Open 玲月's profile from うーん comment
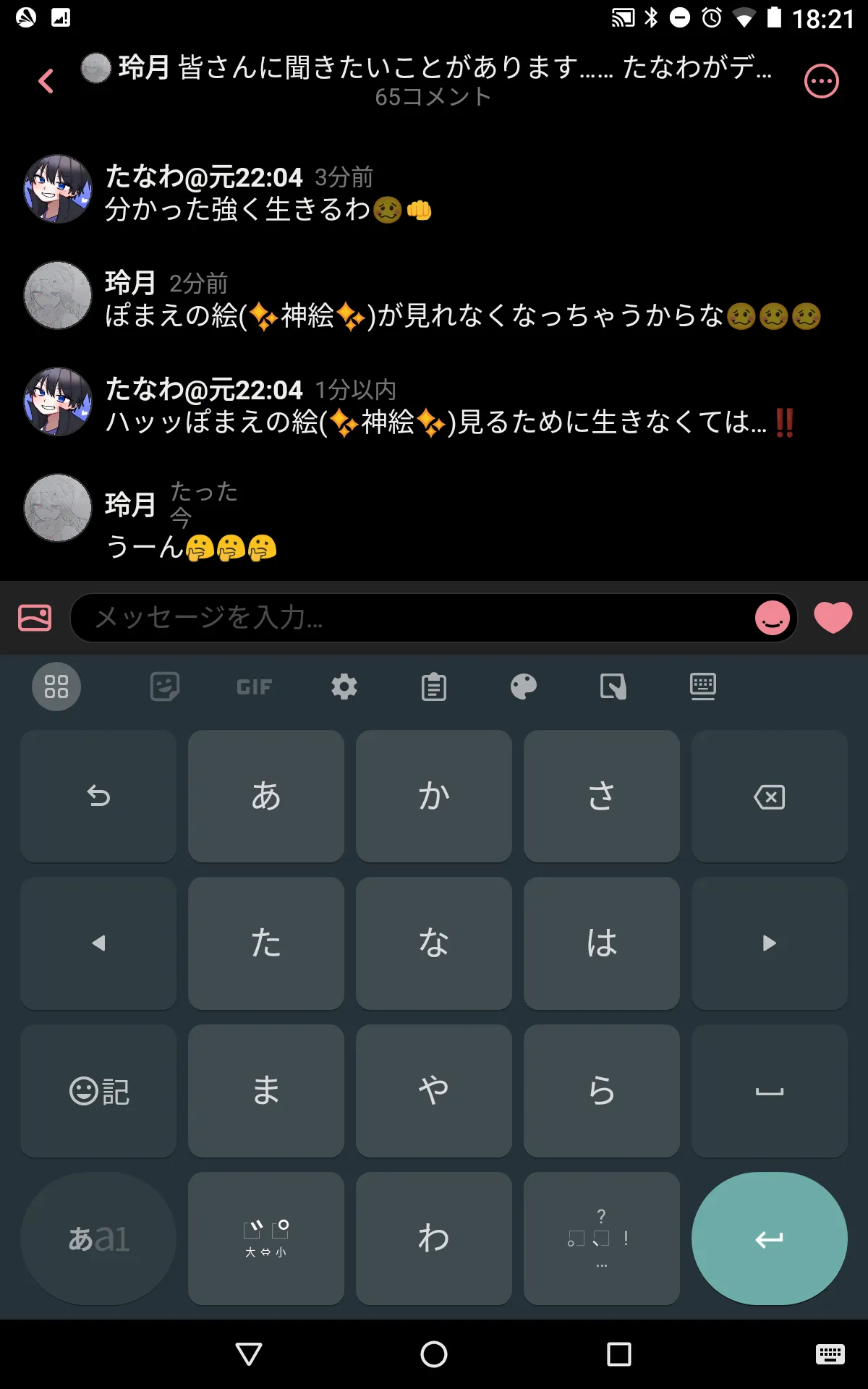The image size is (868, 1389). pyautogui.click(x=58, y=508)
